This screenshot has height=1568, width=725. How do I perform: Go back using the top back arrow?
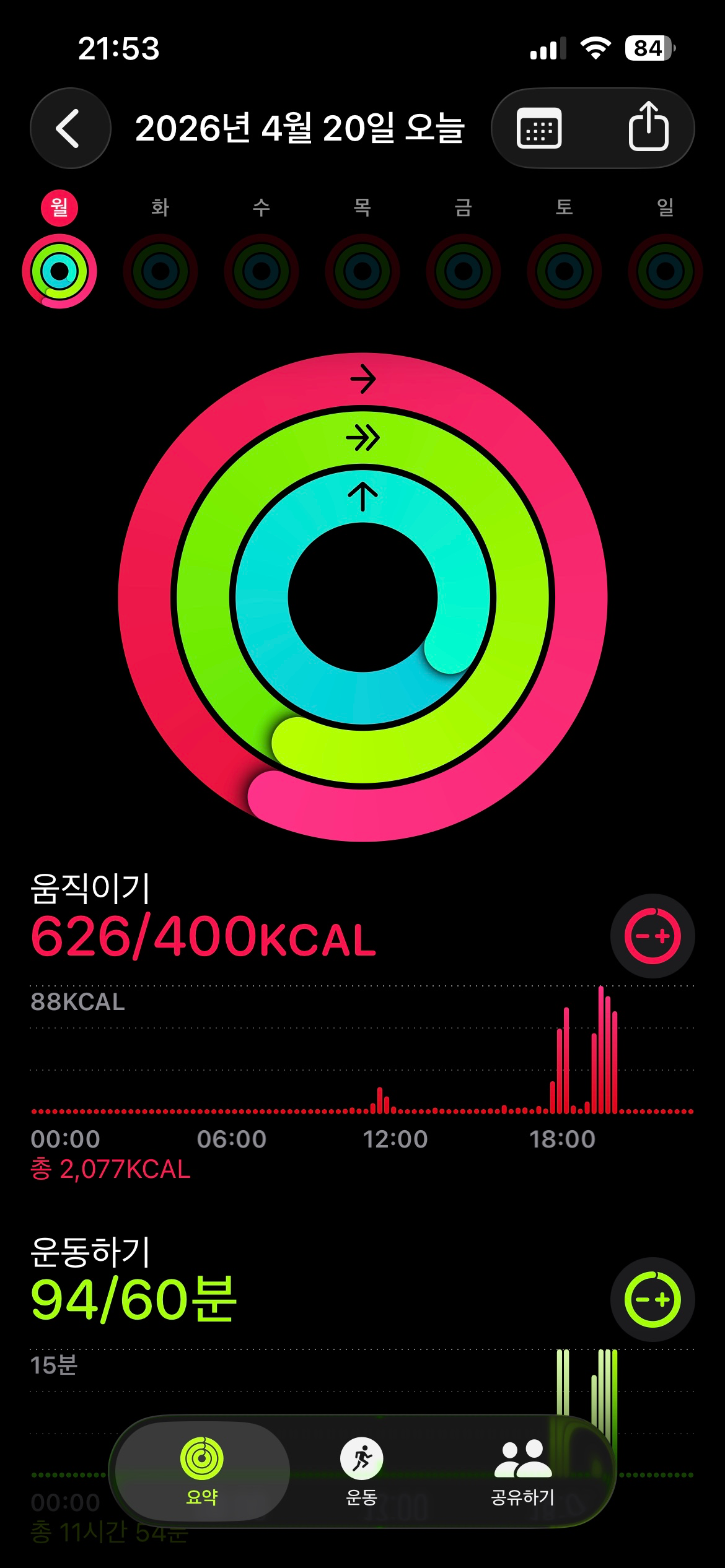[x=70, y=128]
